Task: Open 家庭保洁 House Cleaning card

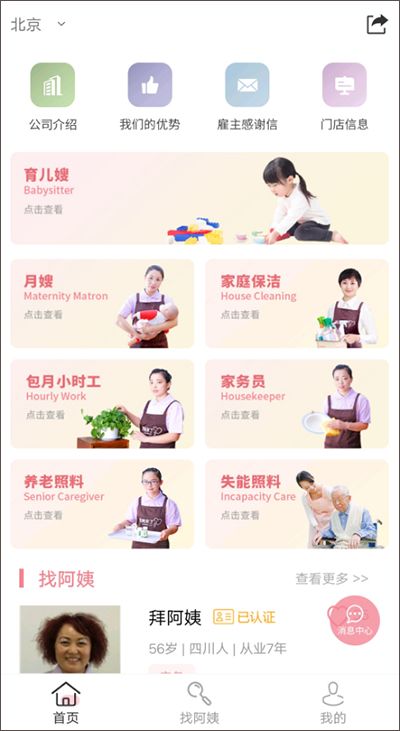Action: [297, 303]
